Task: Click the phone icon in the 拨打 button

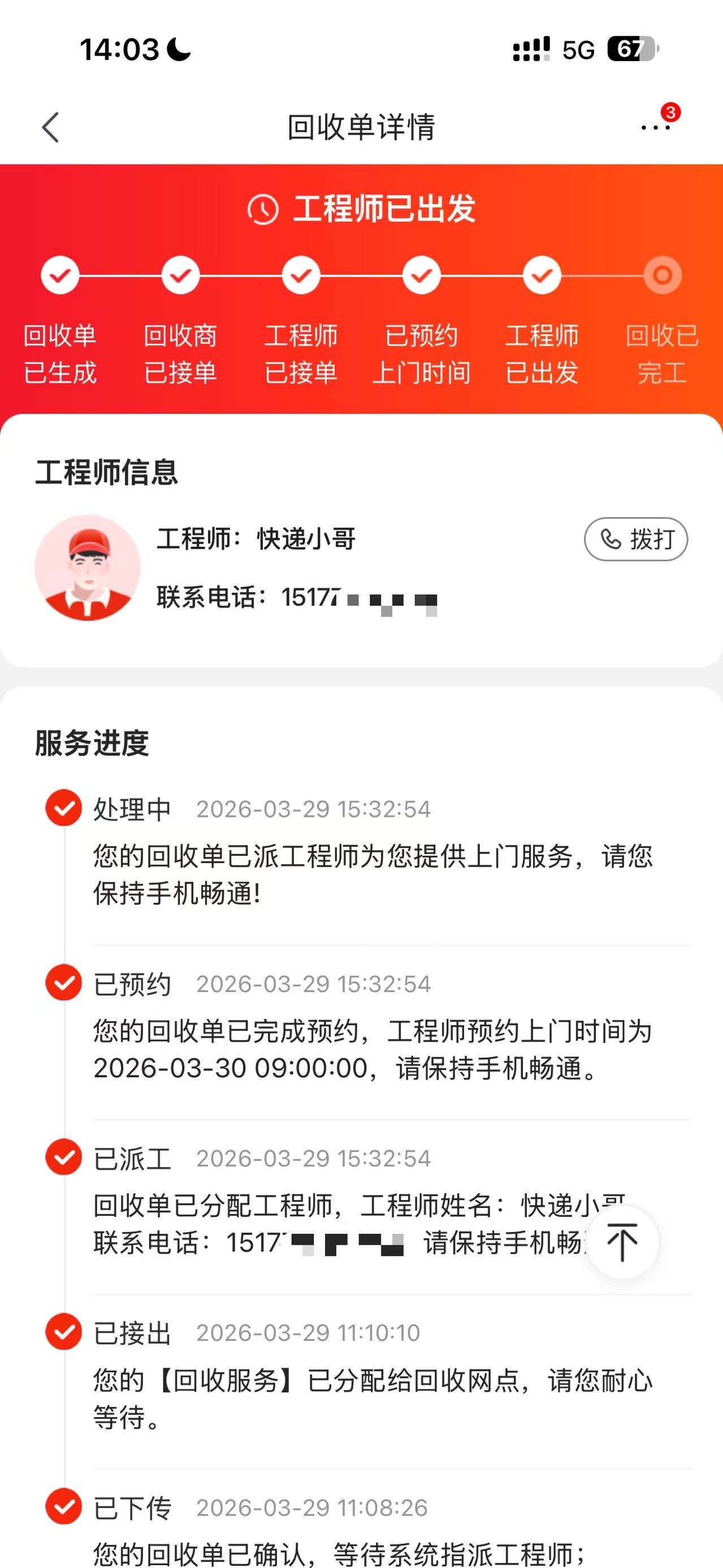Action: (609, 538)
